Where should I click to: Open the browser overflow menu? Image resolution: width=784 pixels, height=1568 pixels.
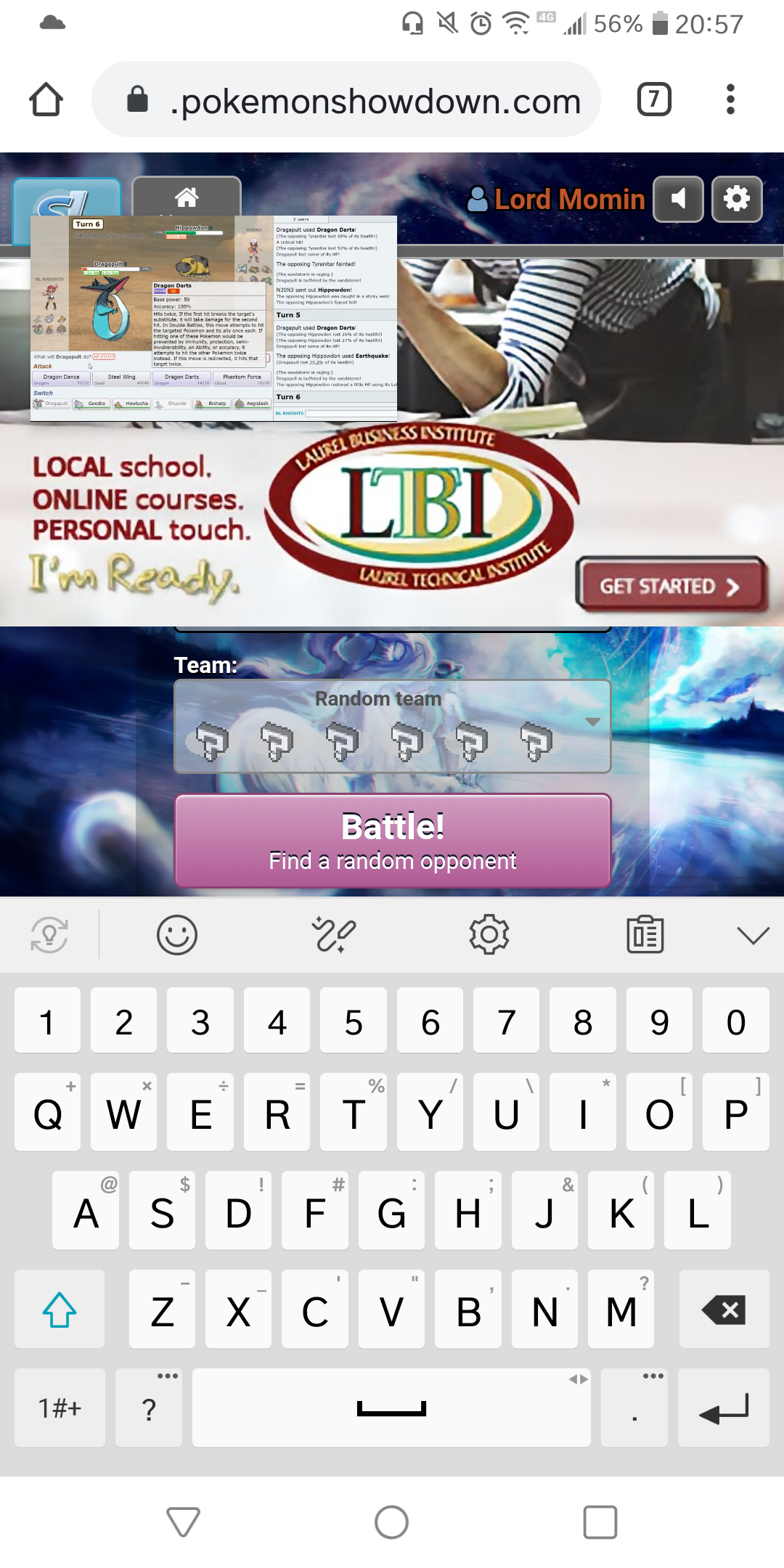[x=730, y=99]
